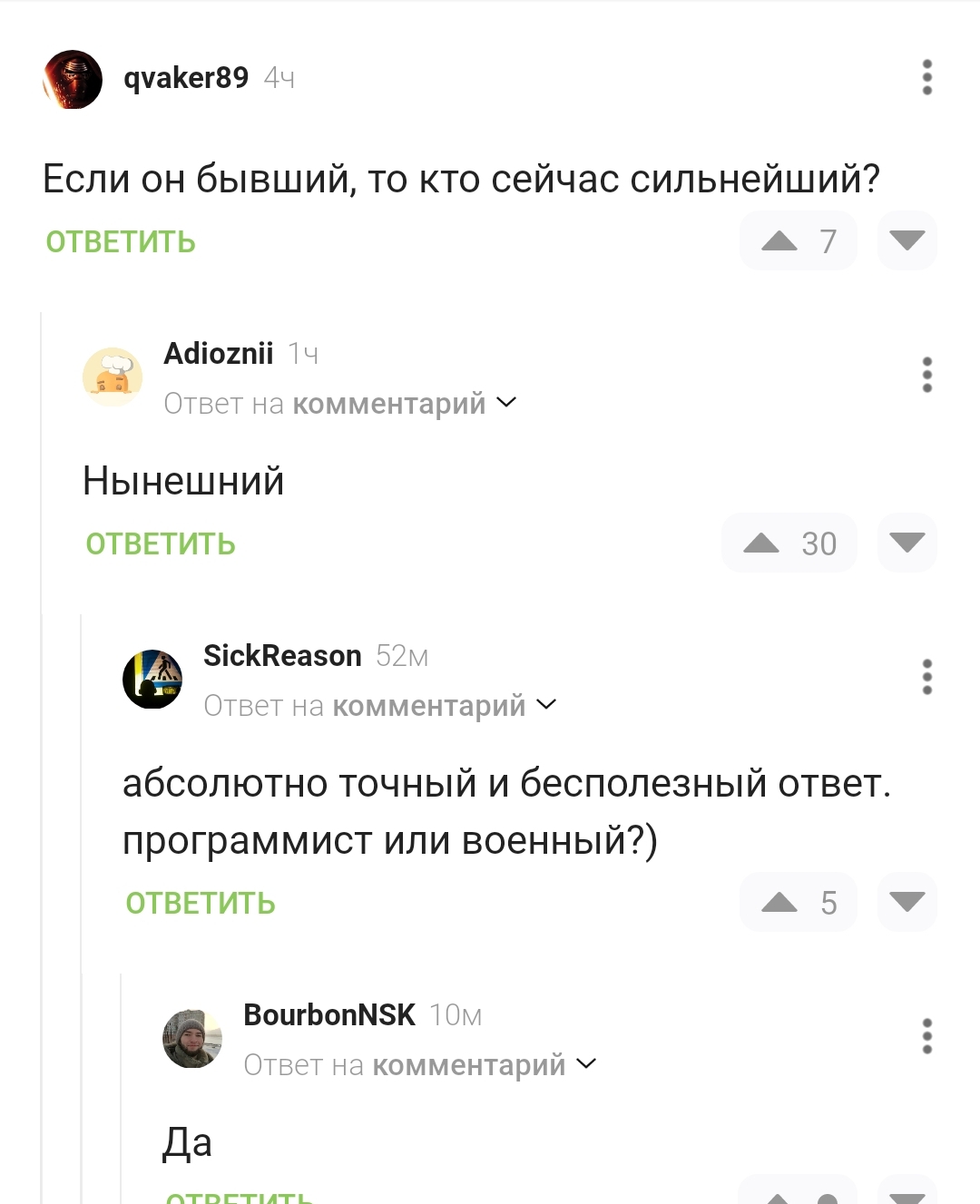Downvote qvaker89's comment
Screen dimensions: 980x1204
906,240
